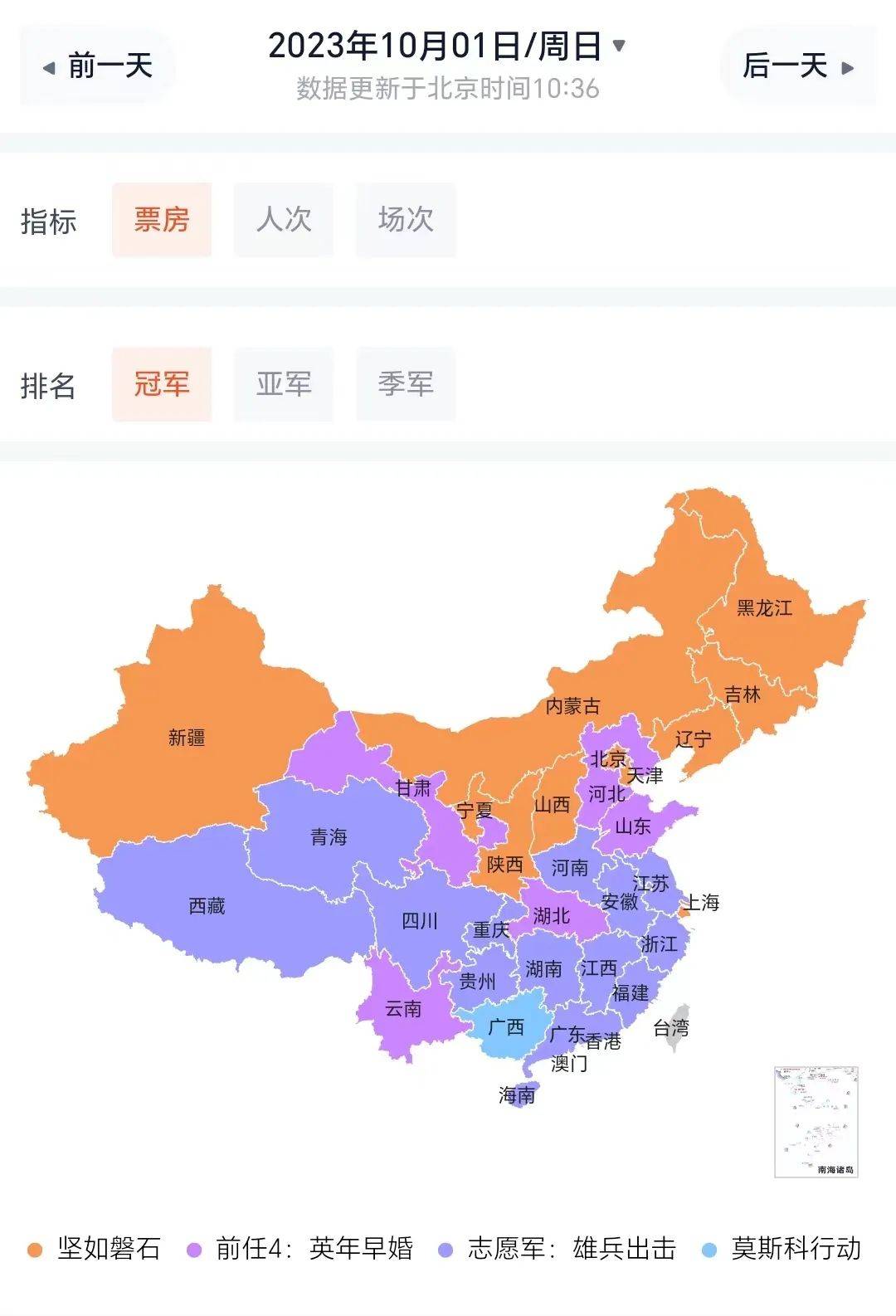
Task: Go to the next day (后一天)
Action: coord(797,66)
